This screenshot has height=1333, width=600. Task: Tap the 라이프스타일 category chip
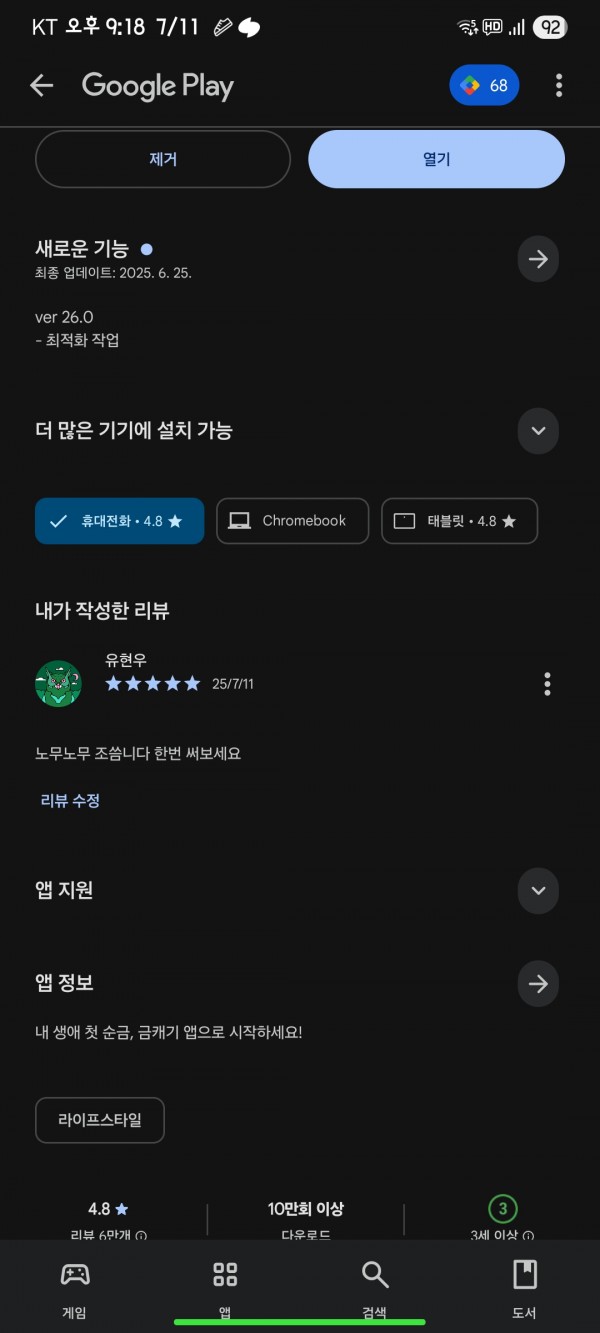(x=100, y=1120)
